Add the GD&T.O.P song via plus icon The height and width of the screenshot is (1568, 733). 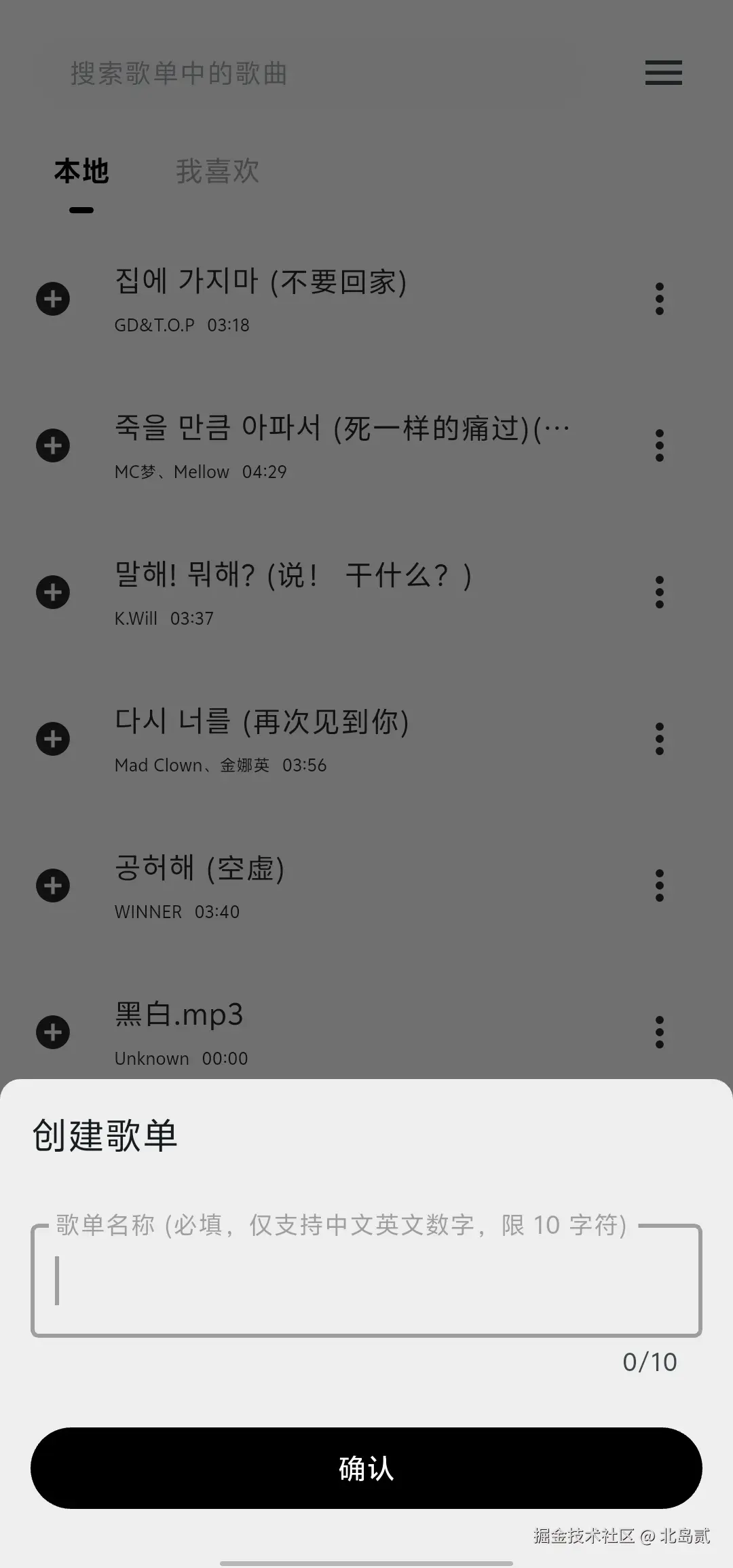click(x=53, y=299)
